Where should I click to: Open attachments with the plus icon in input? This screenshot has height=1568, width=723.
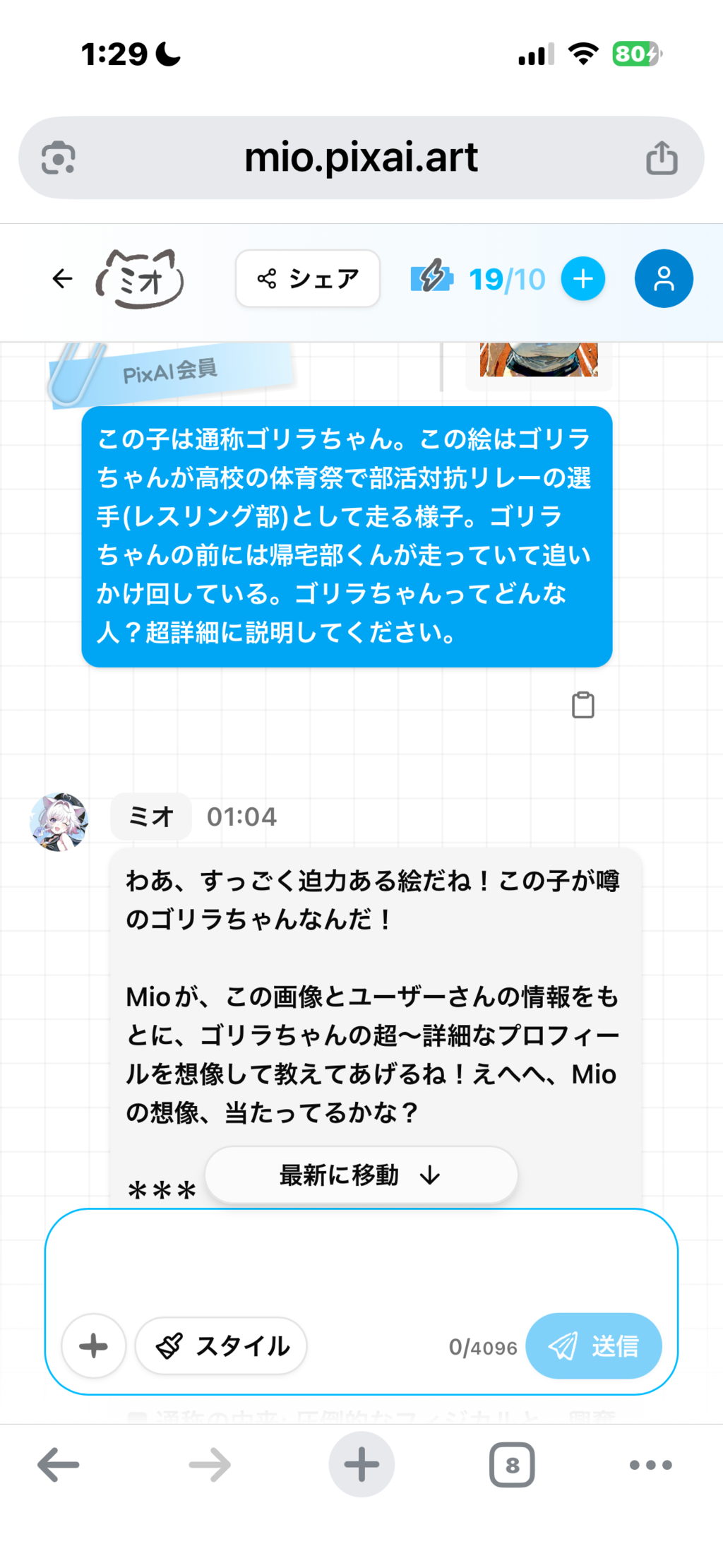click(x=93, y=1346)
